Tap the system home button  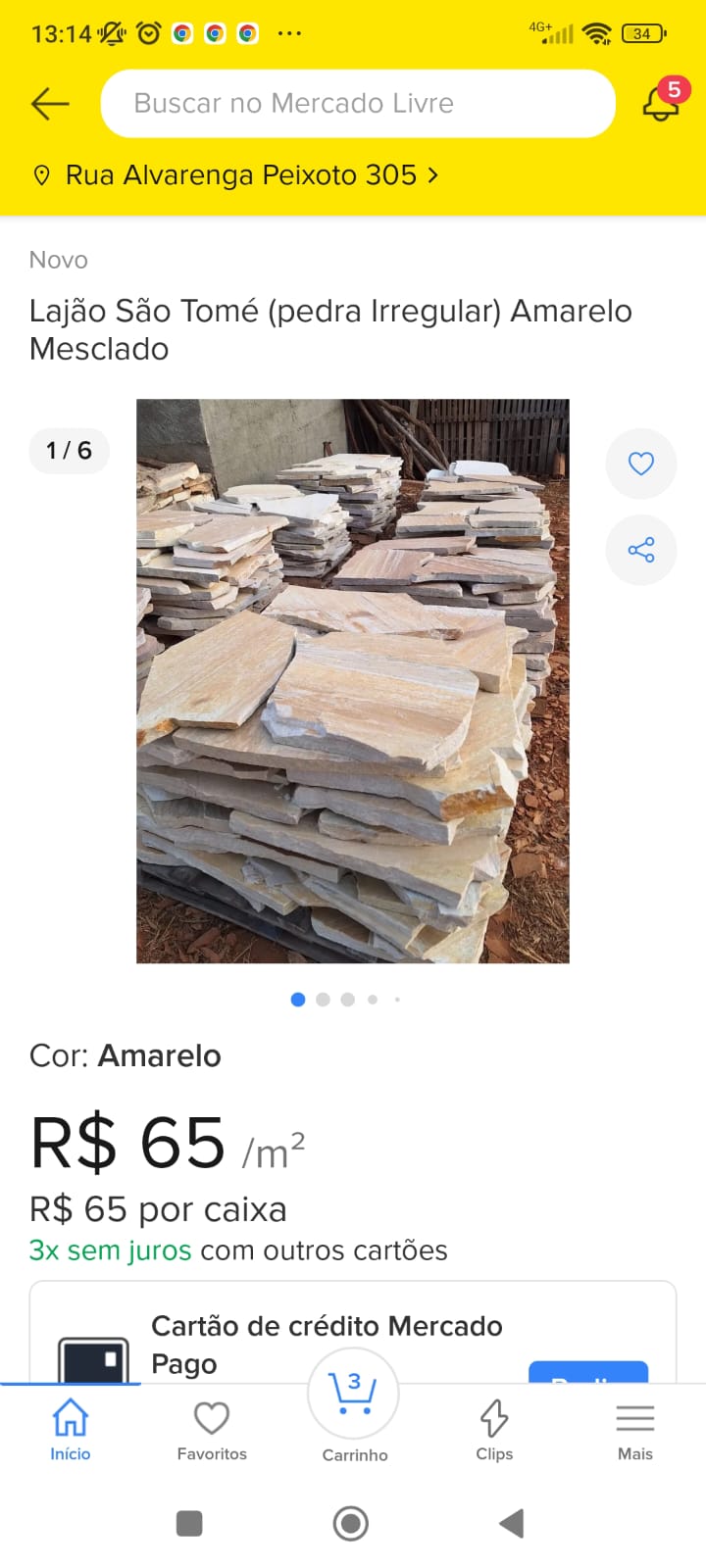[x=351, y=1524]
